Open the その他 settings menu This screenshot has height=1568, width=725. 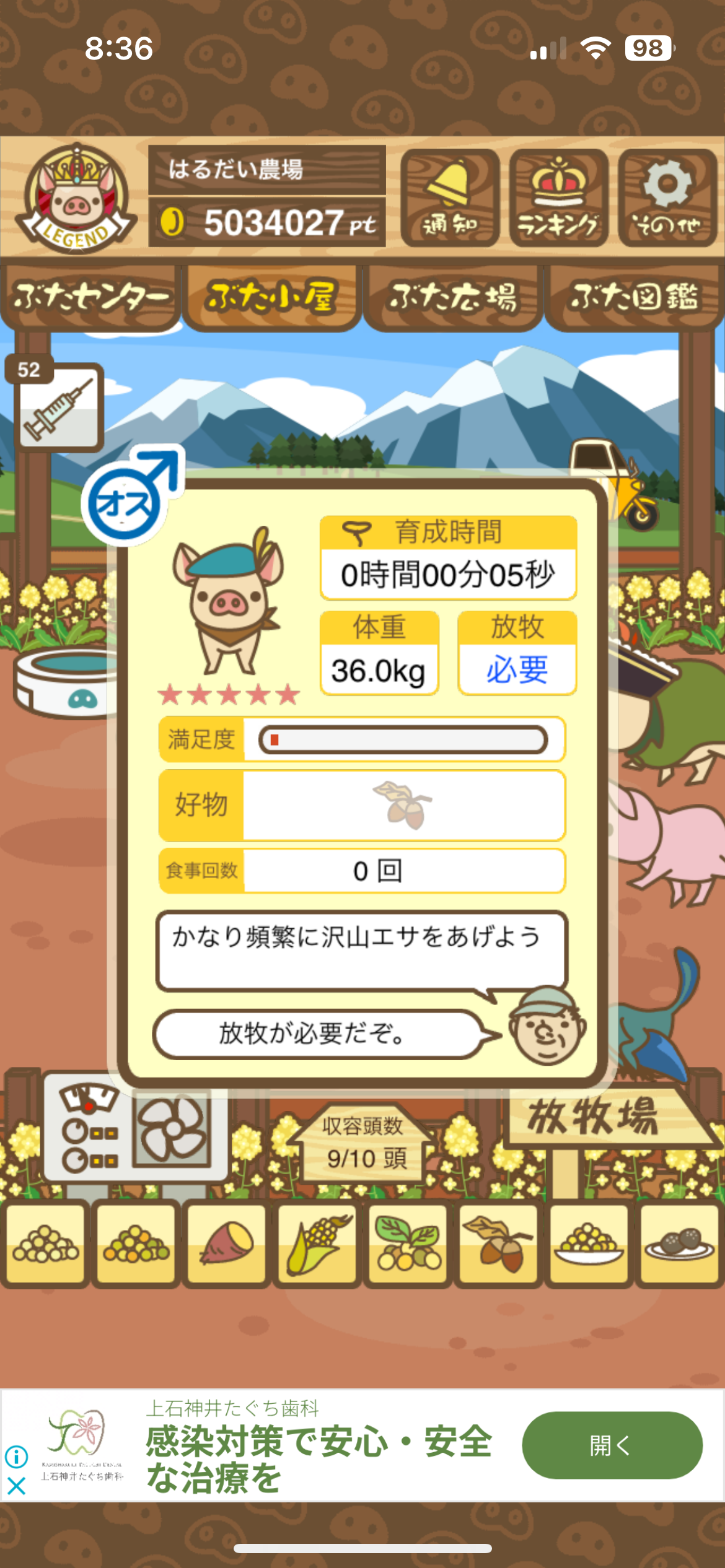(667, 198)
